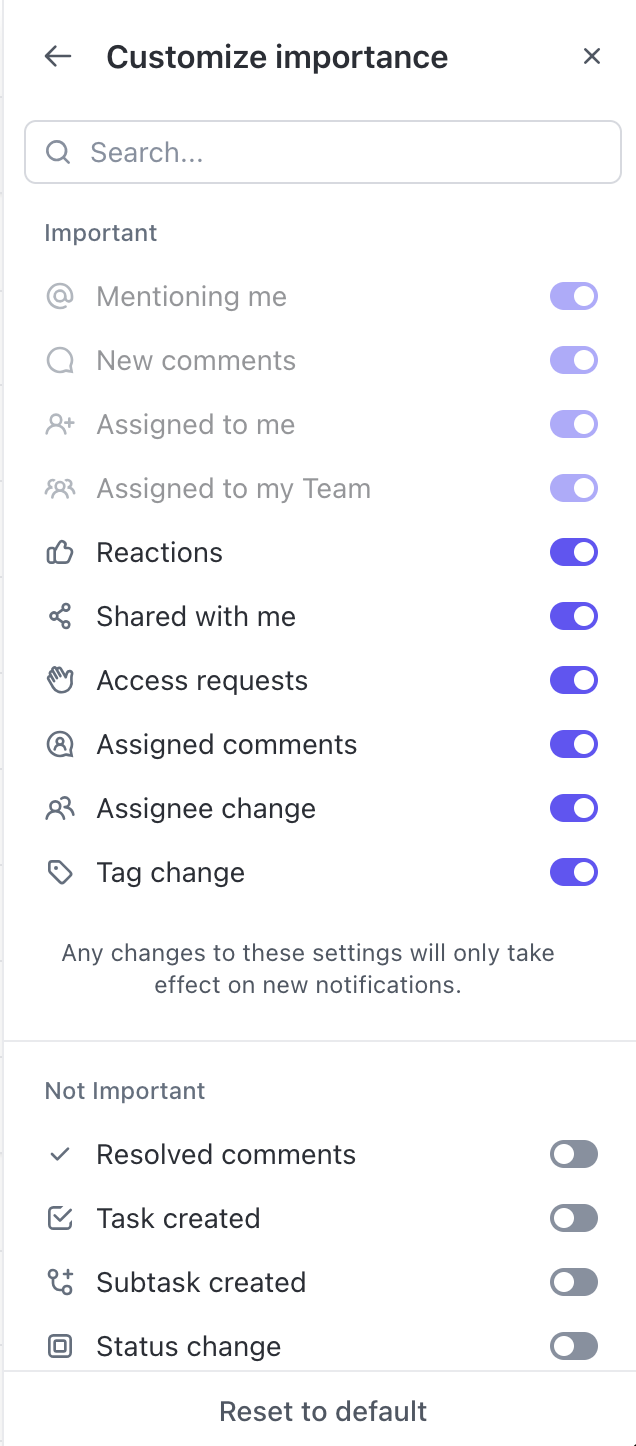Screen dimensions: 636x1446
Task: Disable Tag change importance
Action: (574, 872)
